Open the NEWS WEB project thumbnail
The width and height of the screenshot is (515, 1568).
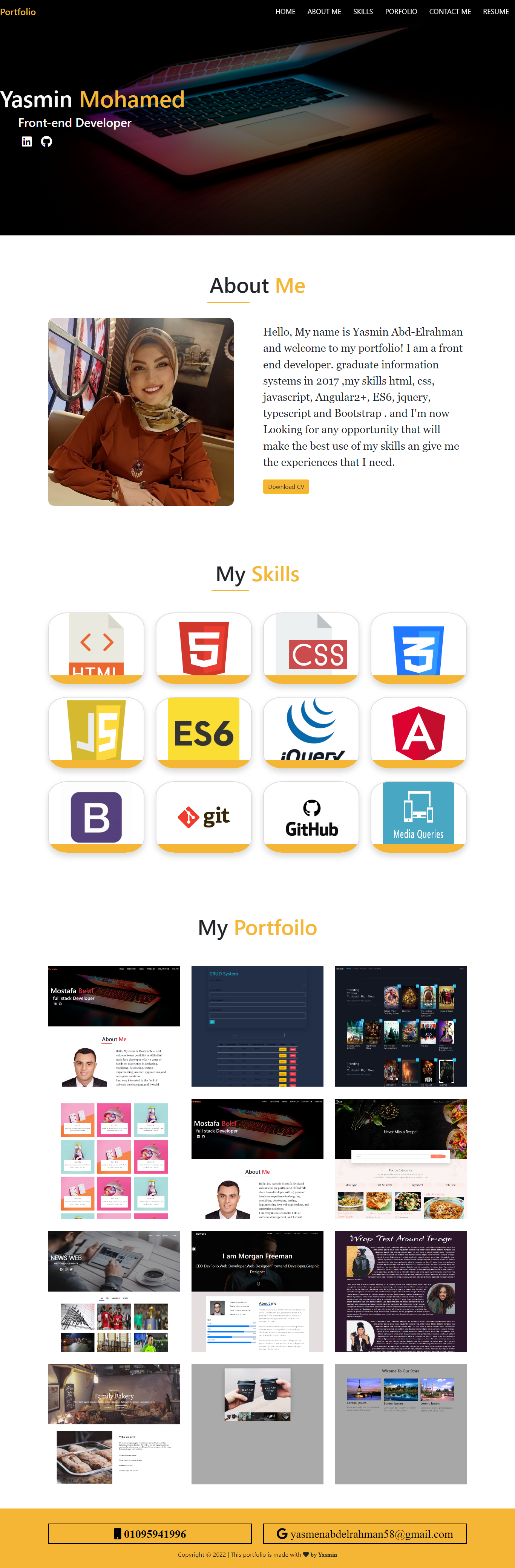click(x=114, y=1291)
